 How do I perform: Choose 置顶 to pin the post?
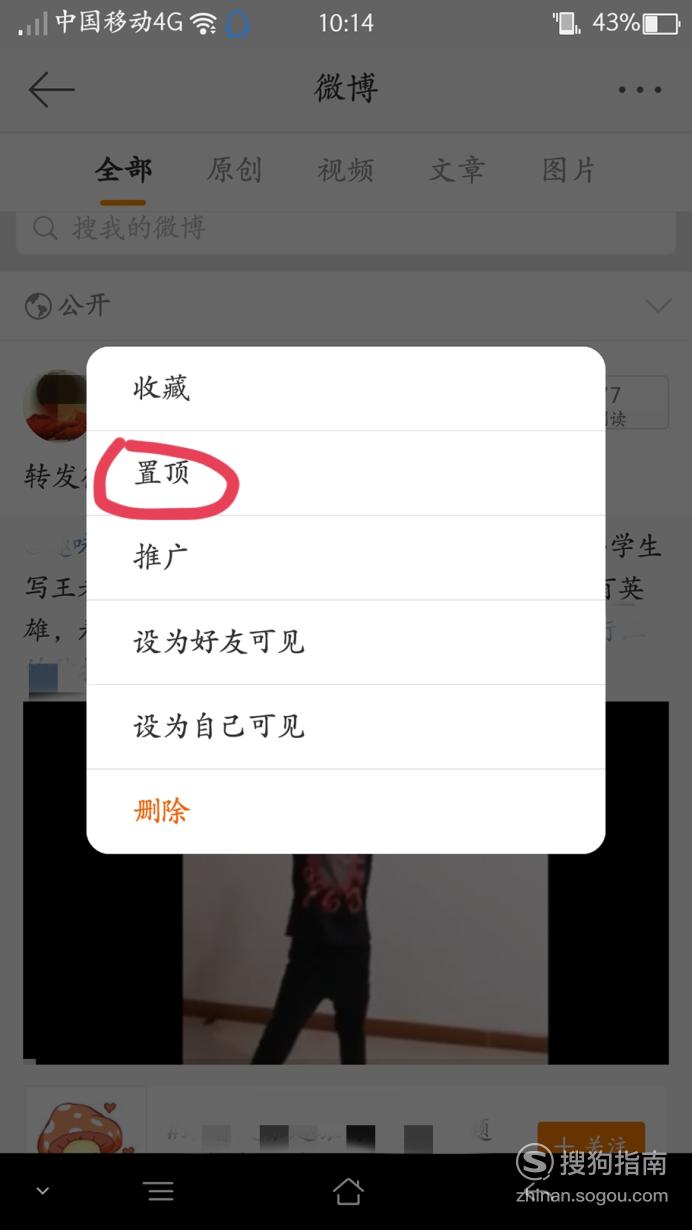coord(346,474)
